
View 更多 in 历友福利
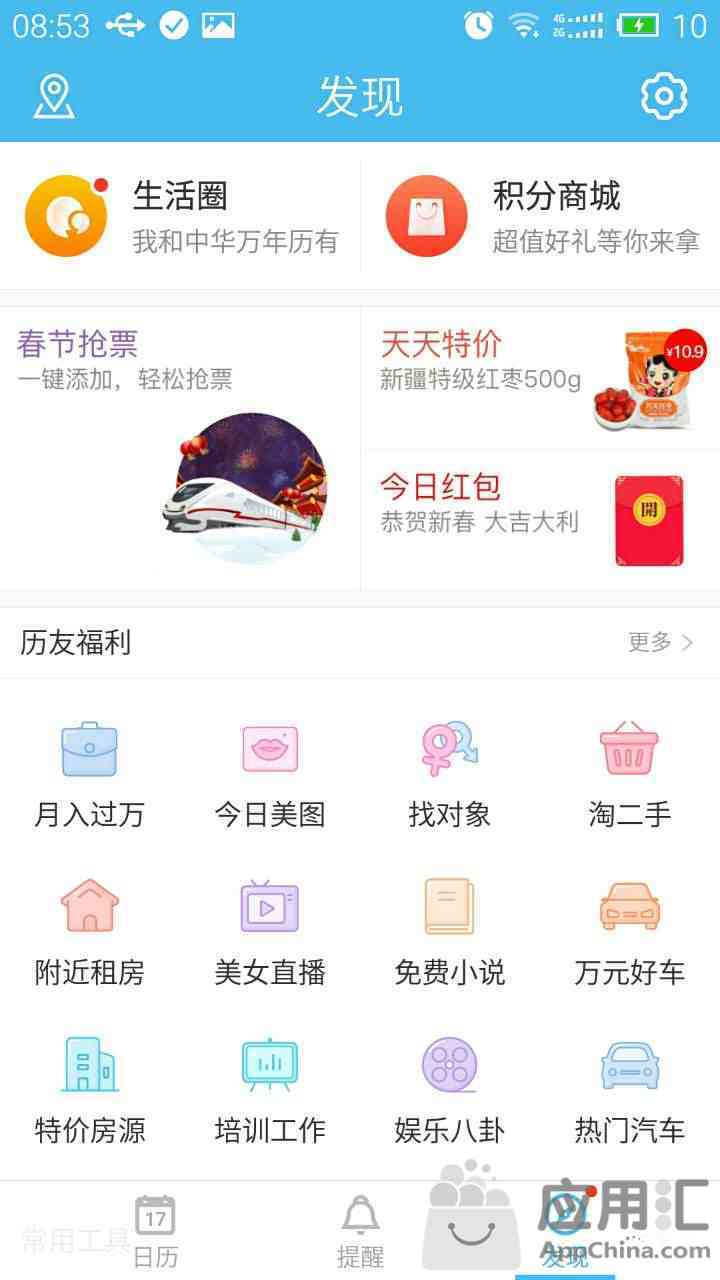660,642
